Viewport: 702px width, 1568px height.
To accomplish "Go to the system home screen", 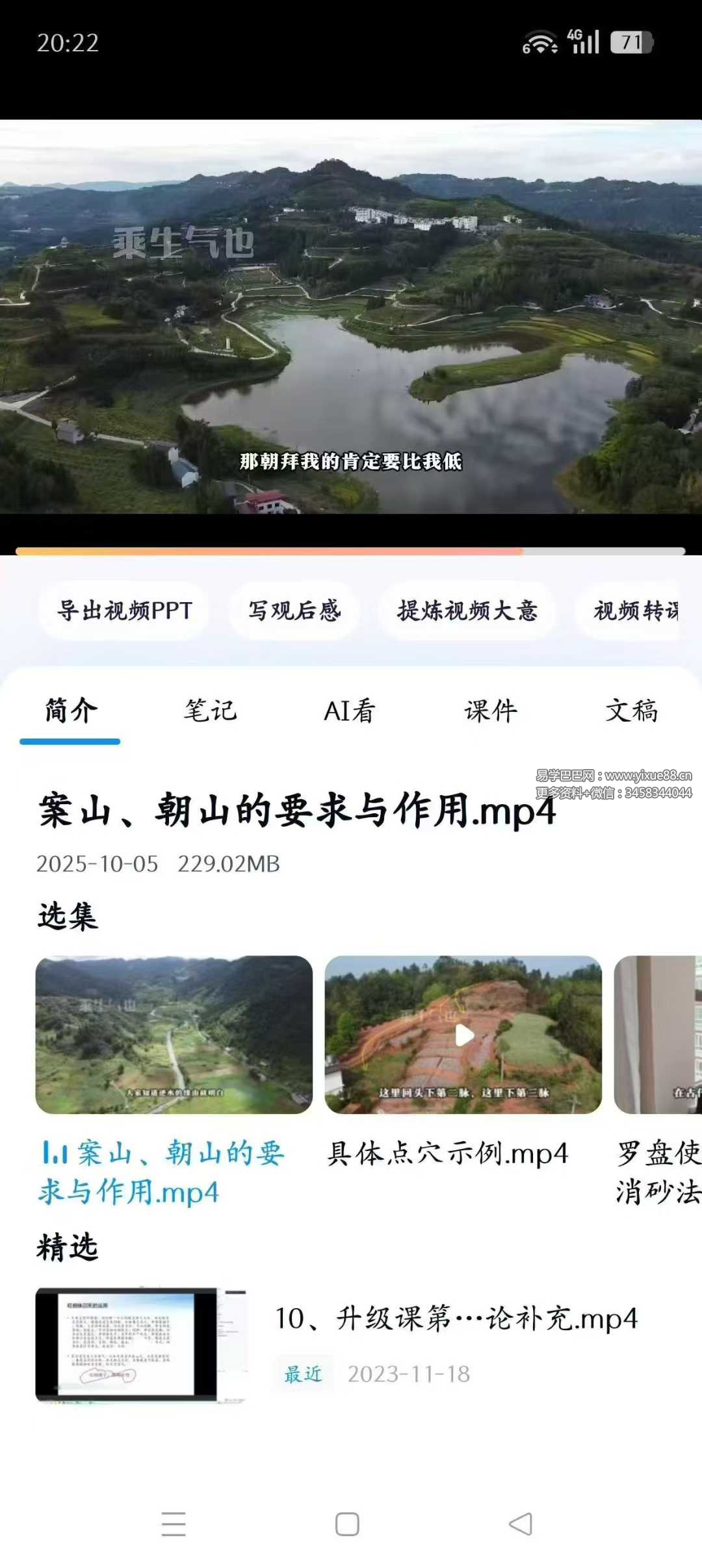I will tap(347, 1524).
